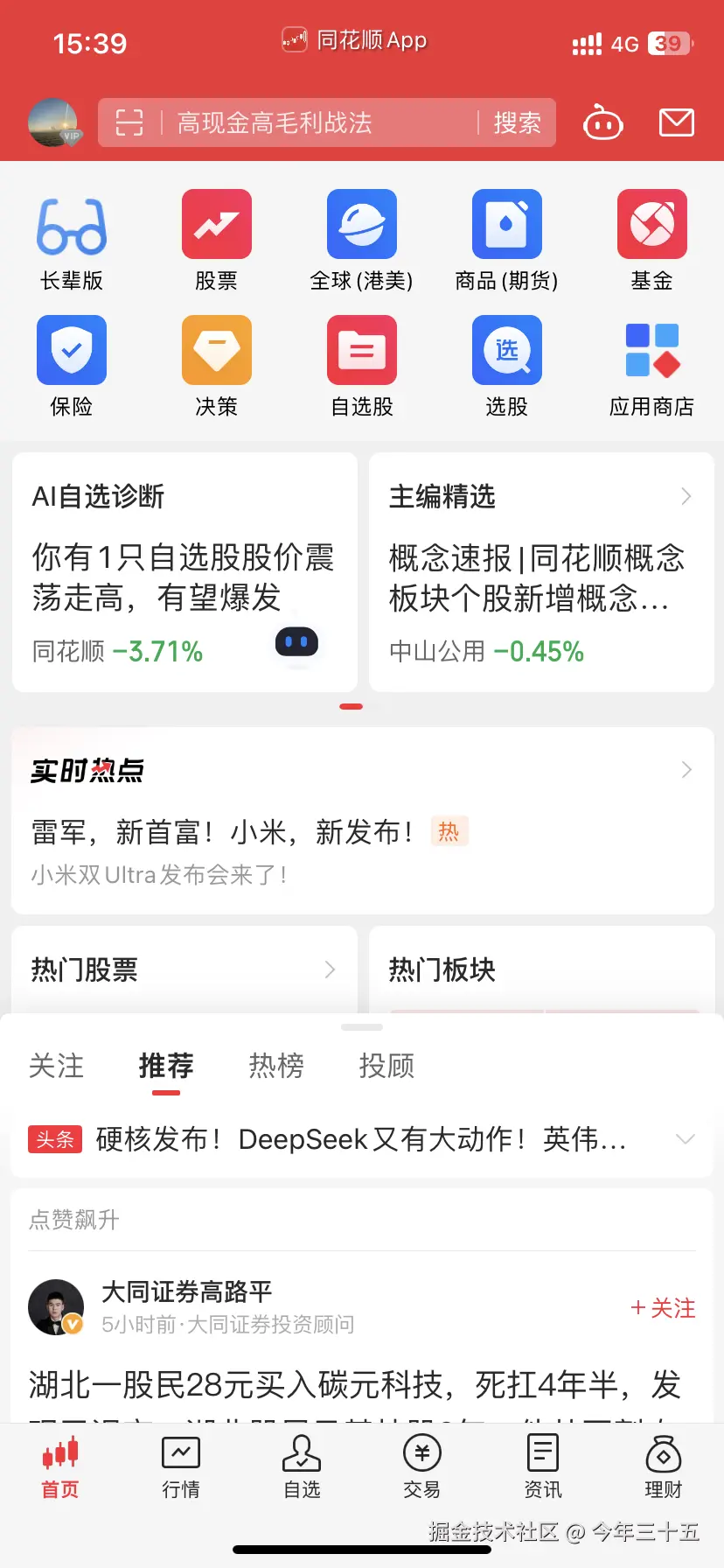Tap the scan icon in the search bar
Viewport: 724px width, 1568px height.
[x=129, y=122]
